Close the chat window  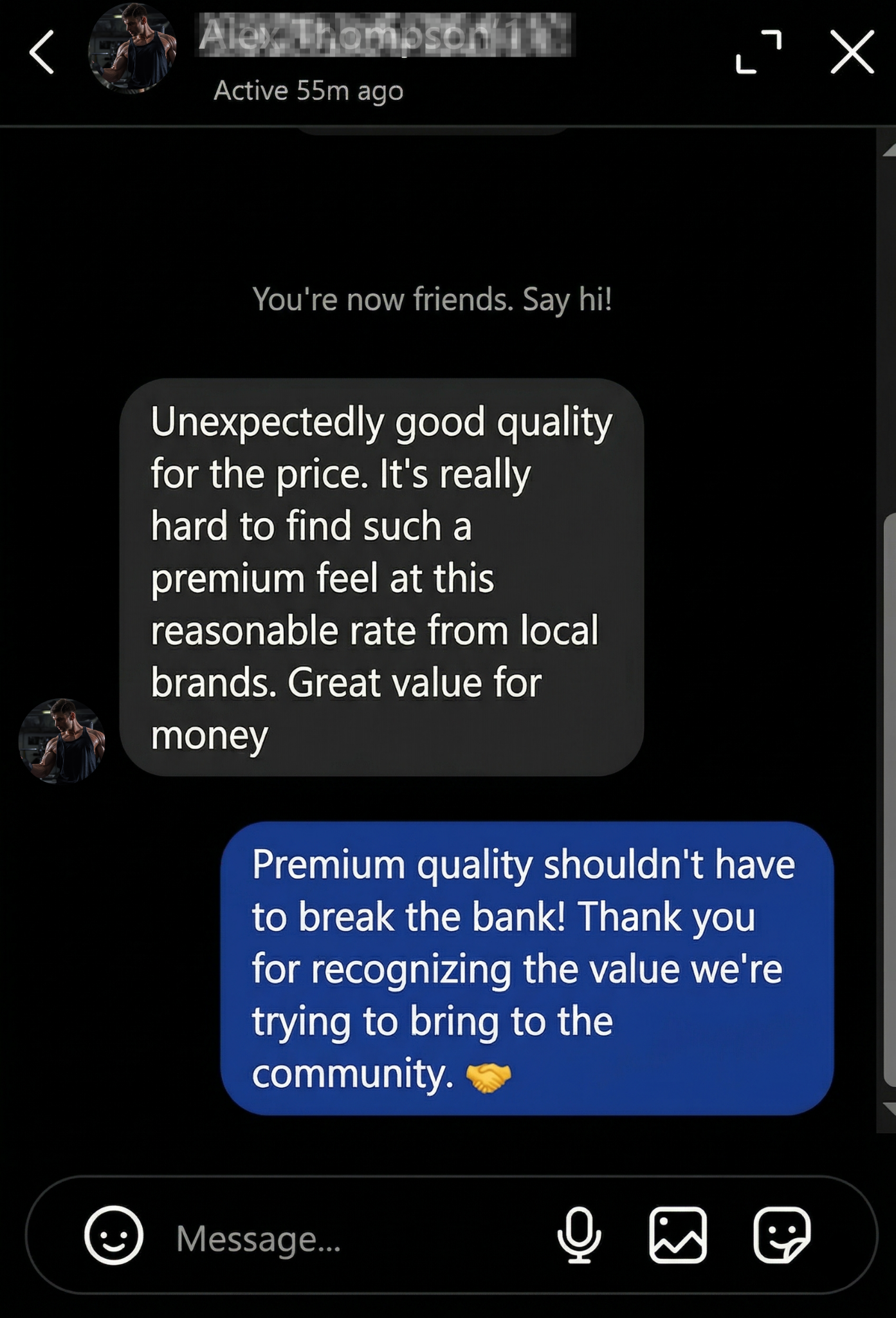(x=852, y=51)
